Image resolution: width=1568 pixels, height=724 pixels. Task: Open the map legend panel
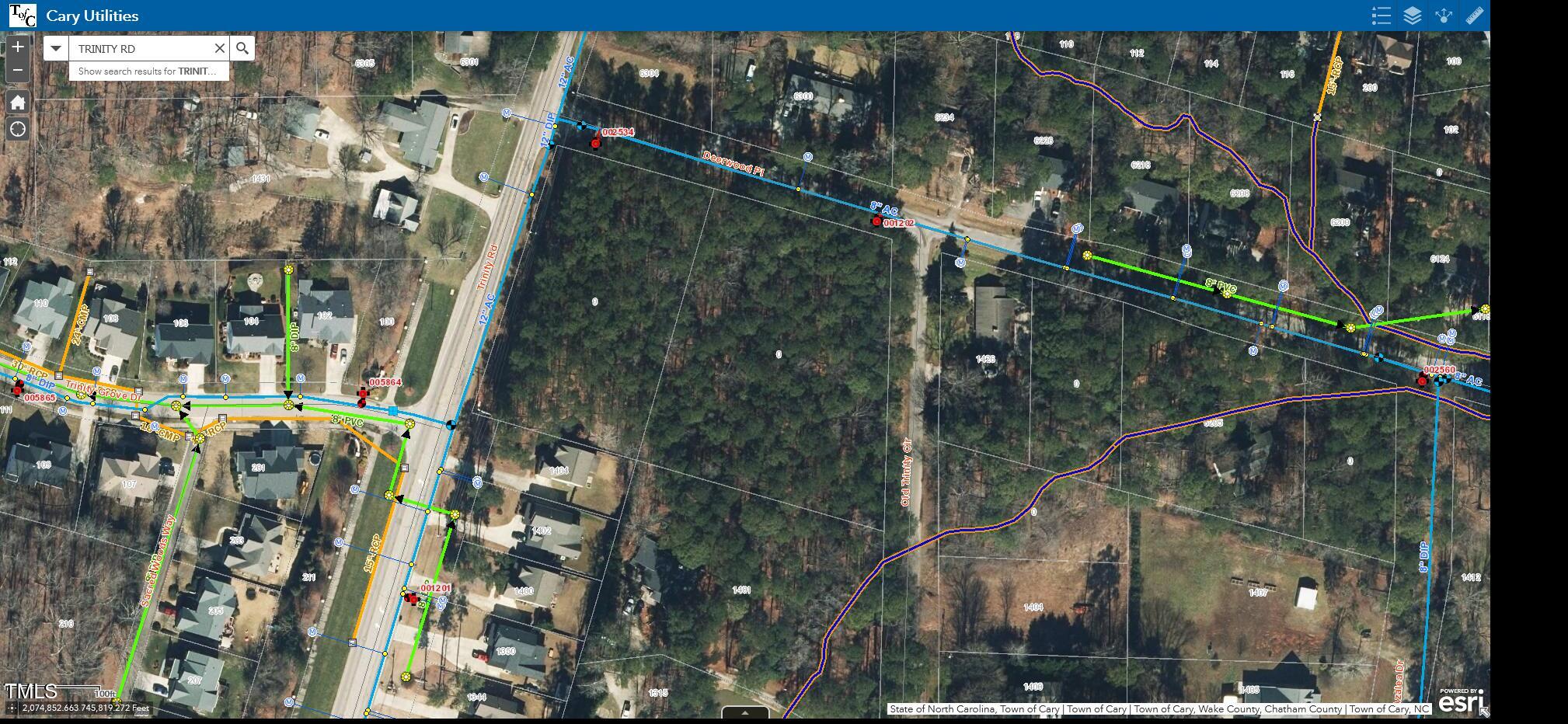pos(1381,16)
